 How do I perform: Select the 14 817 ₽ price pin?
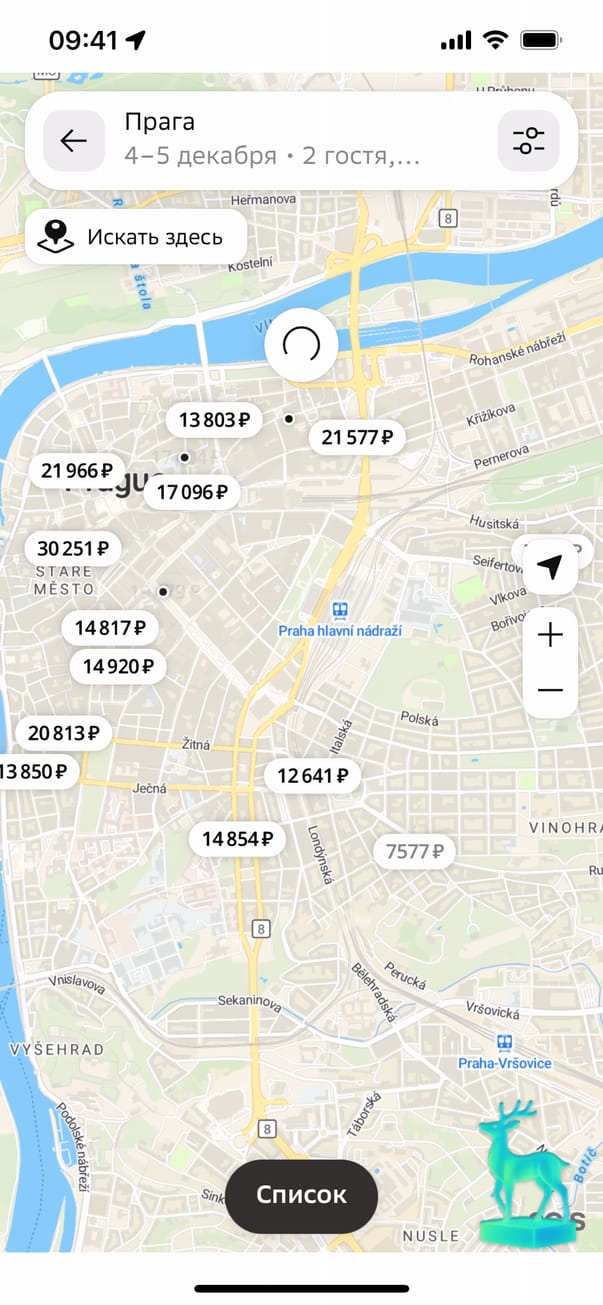pos(109,628)
